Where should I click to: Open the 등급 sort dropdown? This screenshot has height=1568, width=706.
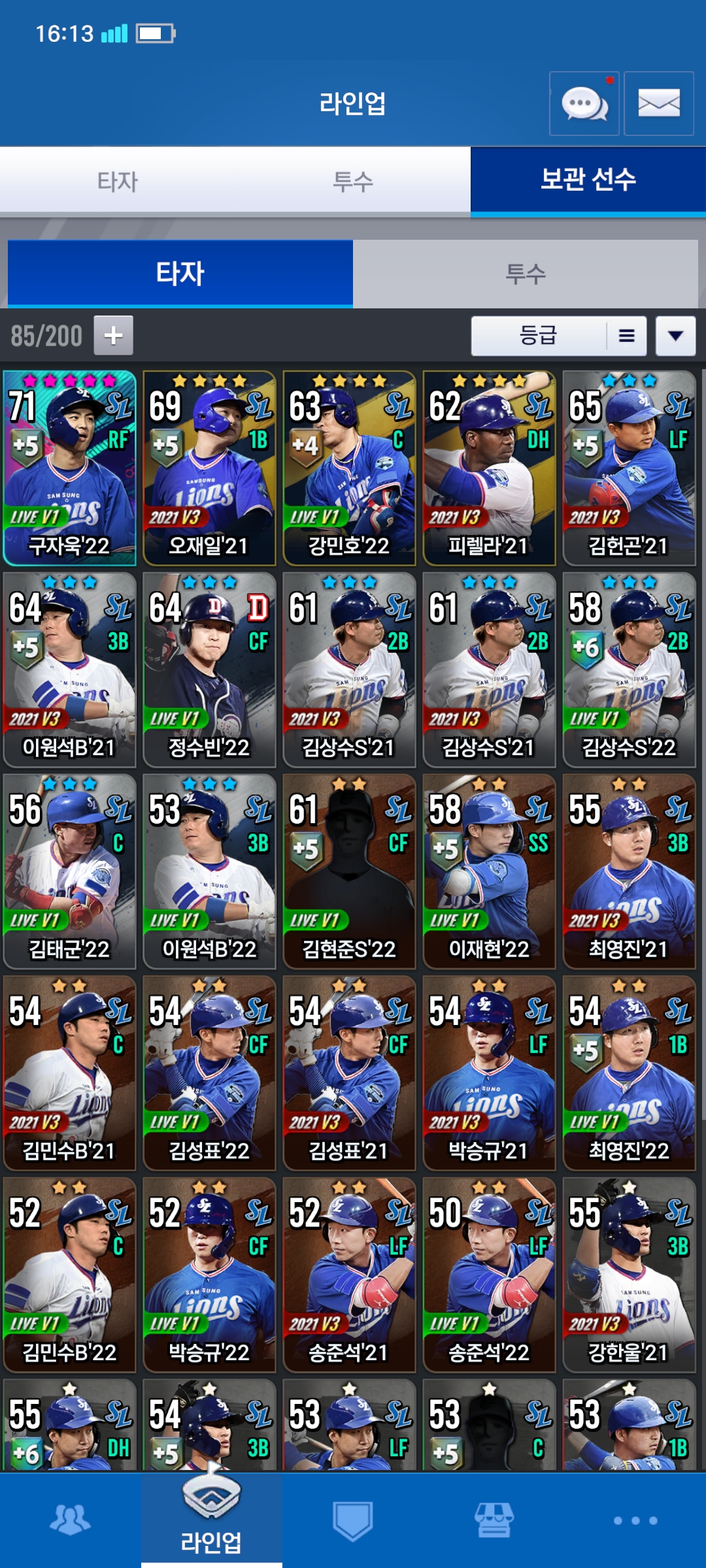(x=558, y=336)
